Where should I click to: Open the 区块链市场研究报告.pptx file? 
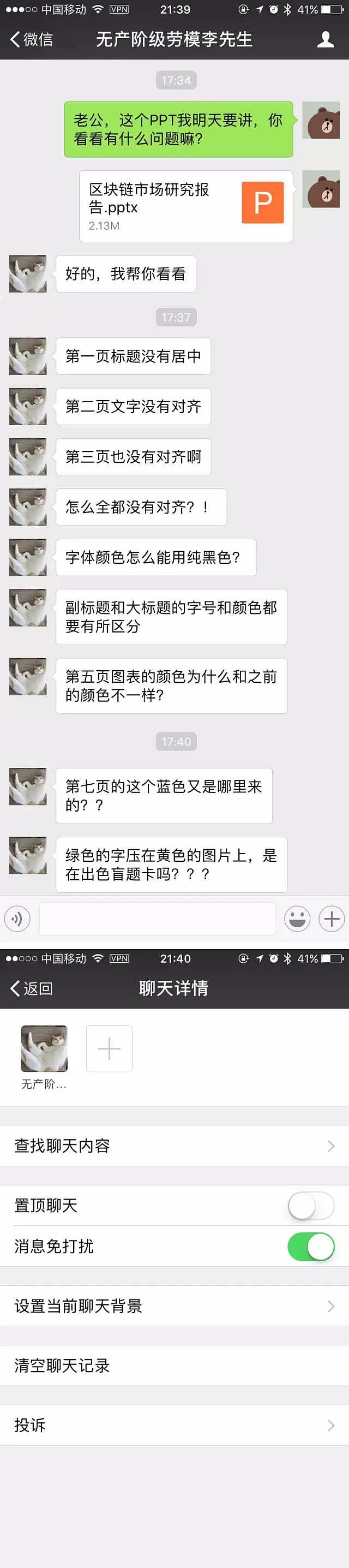[x=185, y=206]
